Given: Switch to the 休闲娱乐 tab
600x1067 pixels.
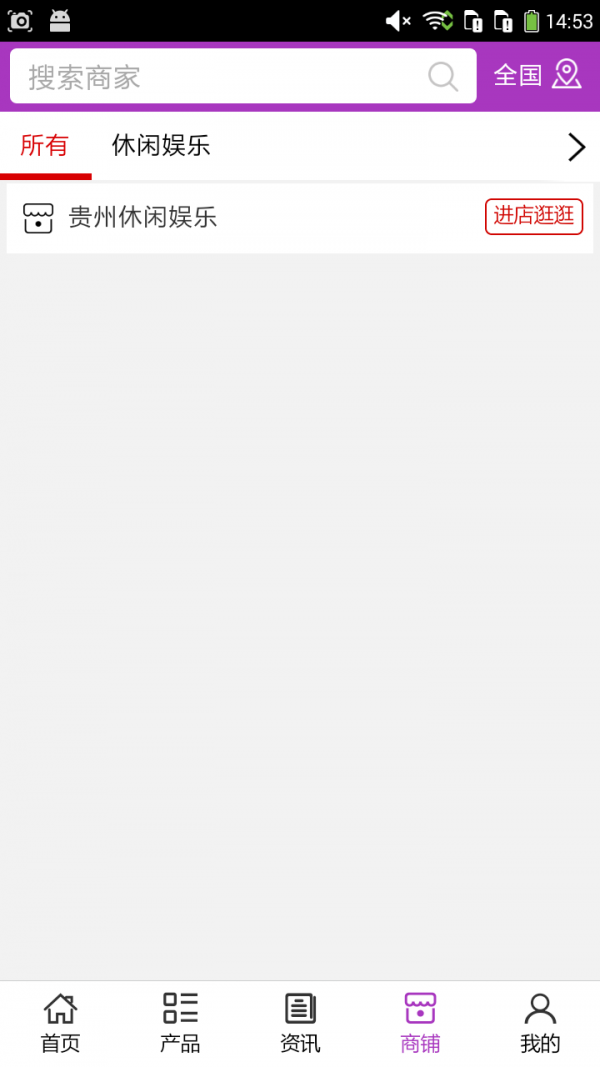Looking at the screenshot, I should (x=161, y=146).
